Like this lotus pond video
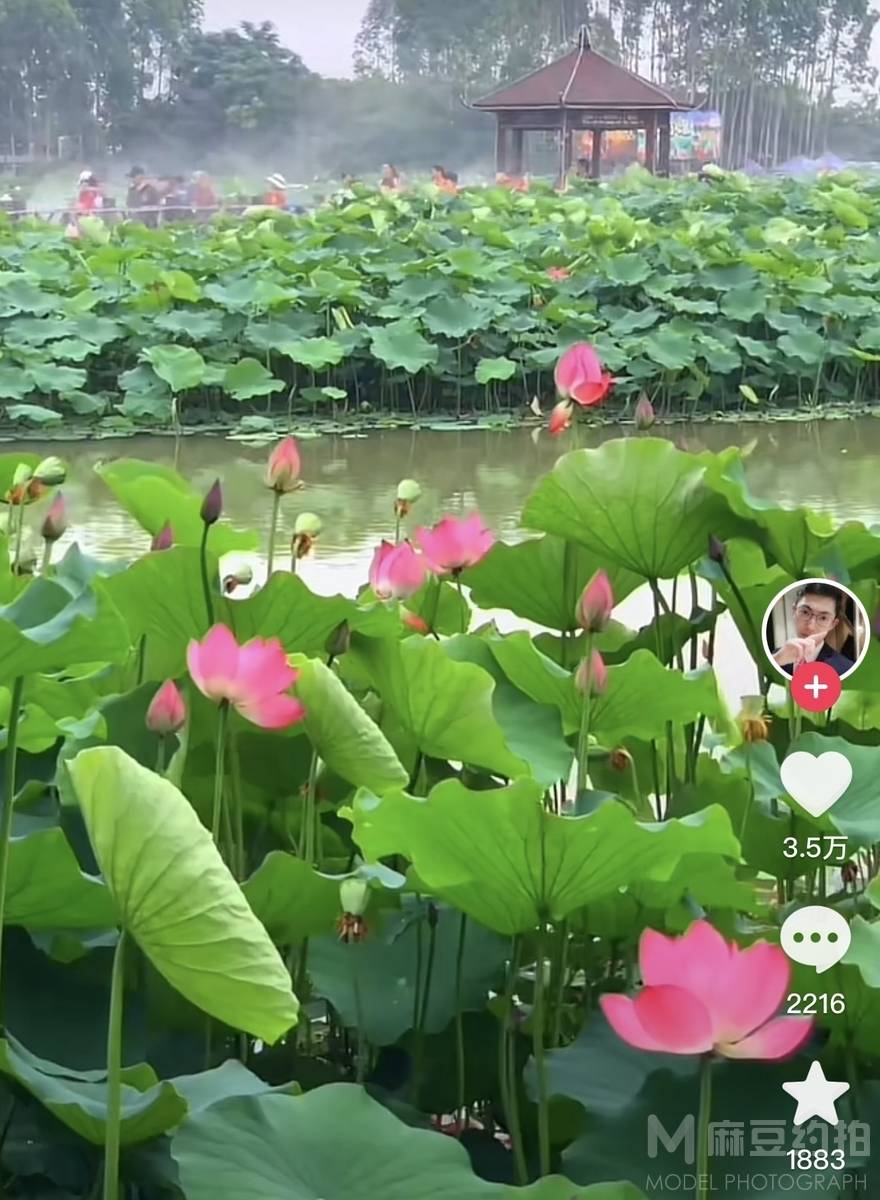 815,783
